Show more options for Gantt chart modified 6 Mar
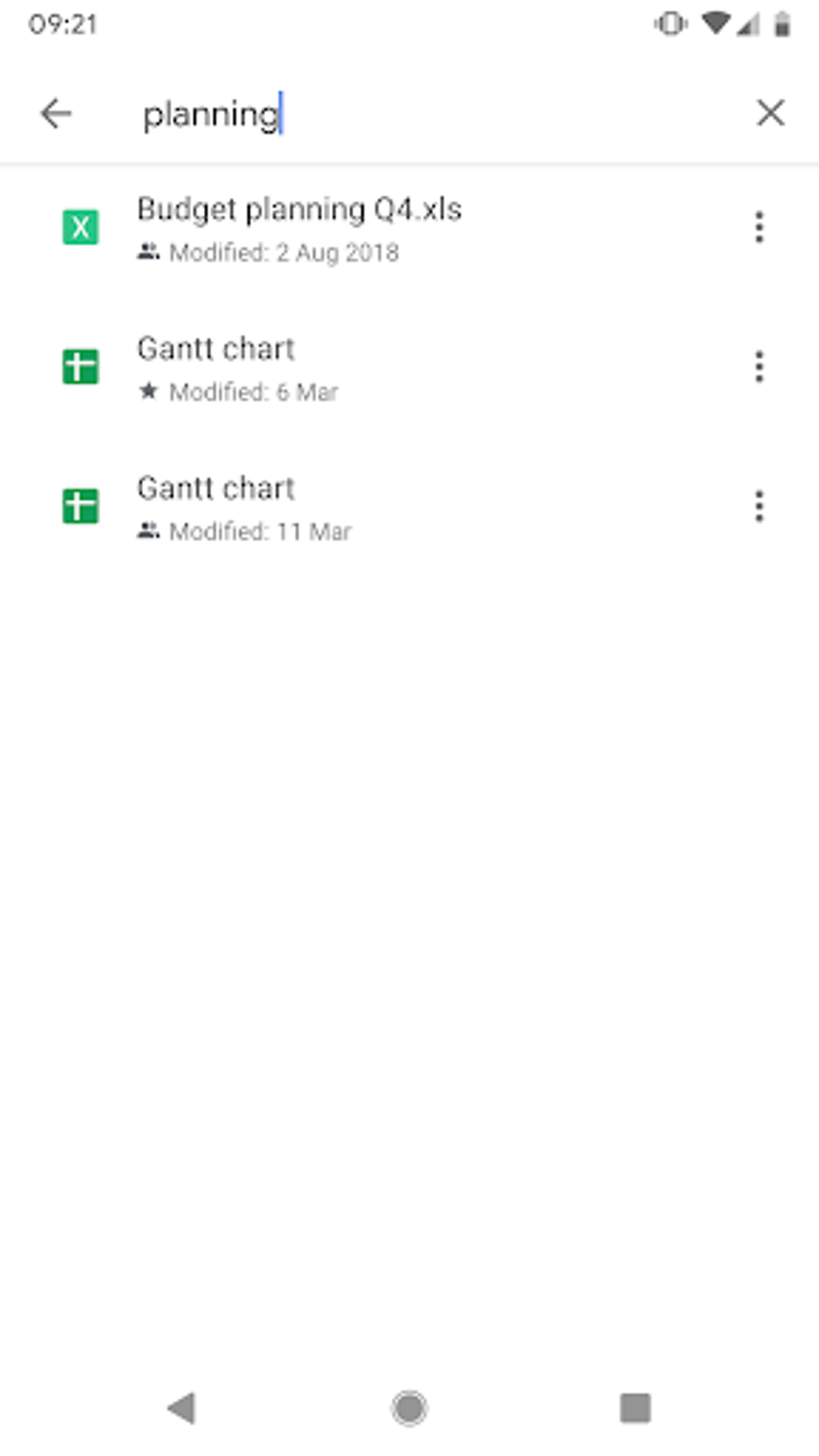The width and height of the screenshot is (819, 1456). [759, 367]
